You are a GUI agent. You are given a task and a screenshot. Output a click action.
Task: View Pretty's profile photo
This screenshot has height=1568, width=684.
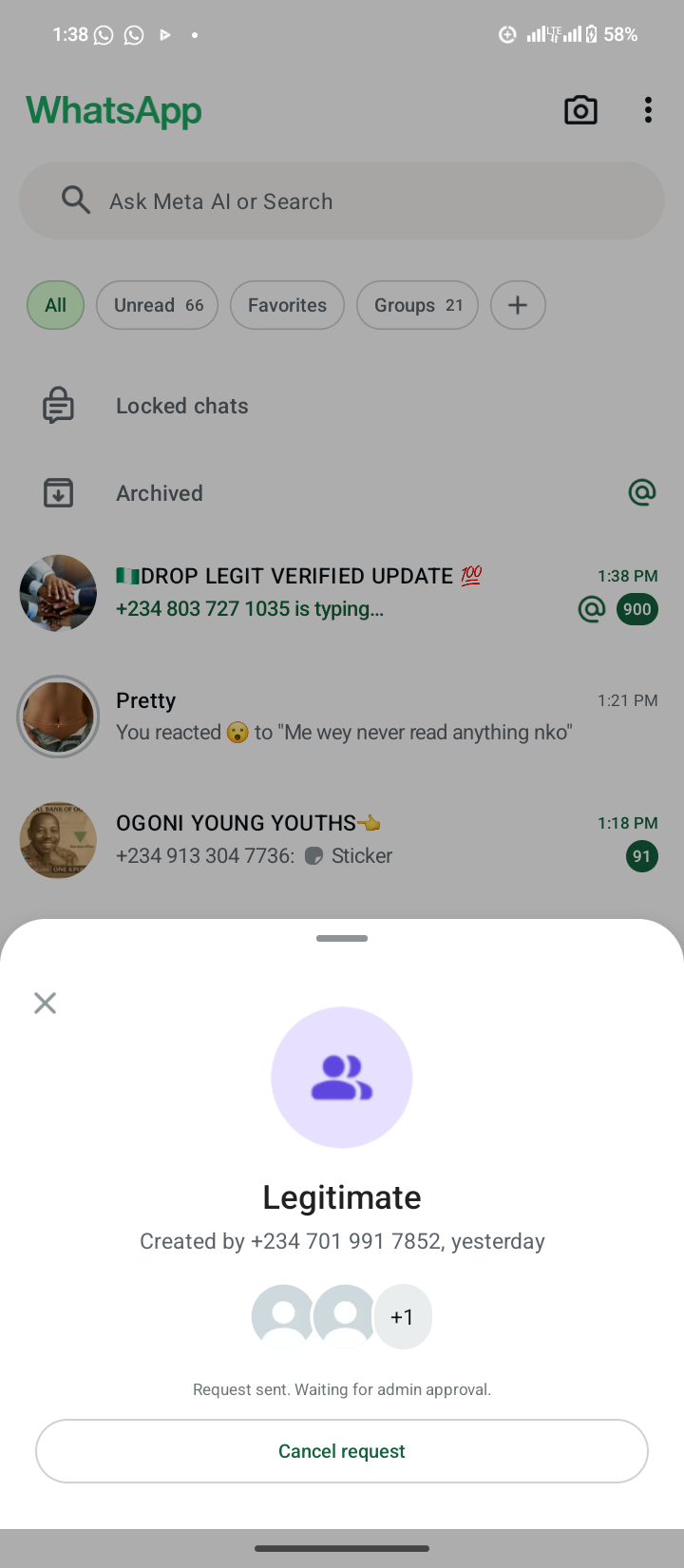pyautogui.click(x=58, y=717)
